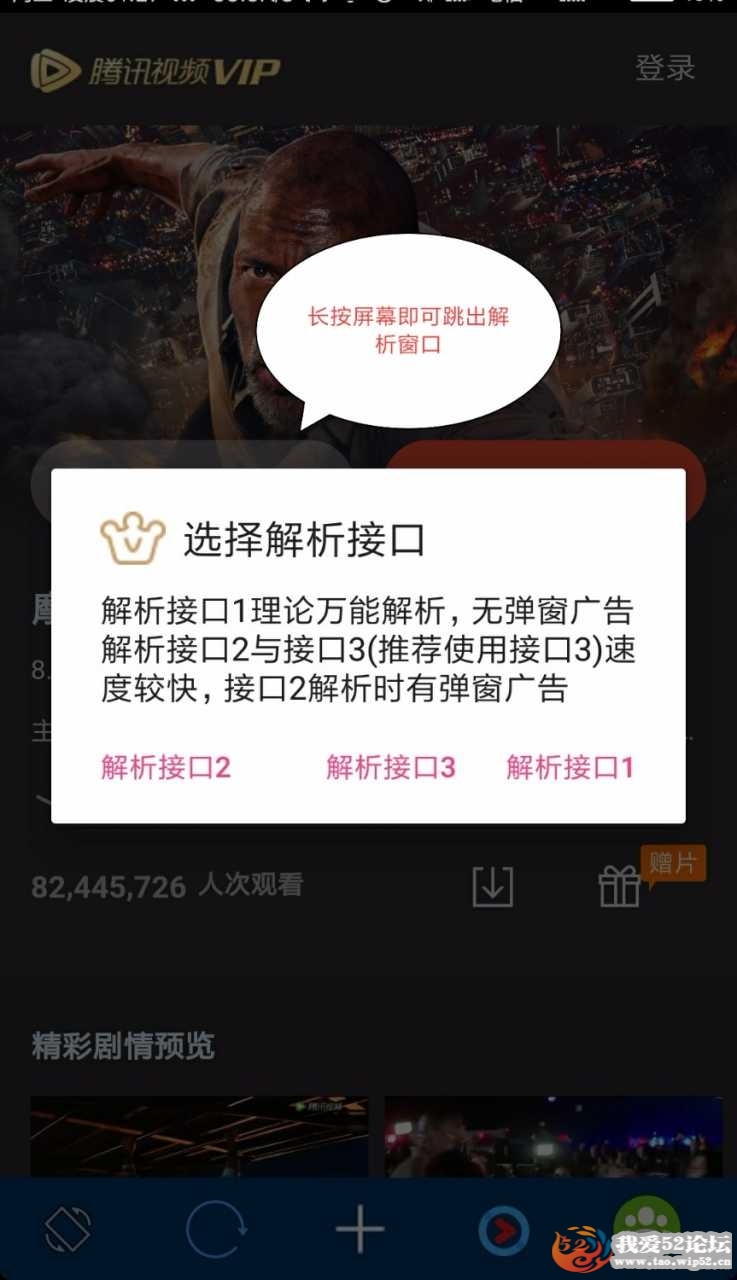Tap the plus icon in bottom bar
This screenshot has width=737, height=1280.
tap(360, 1228)
